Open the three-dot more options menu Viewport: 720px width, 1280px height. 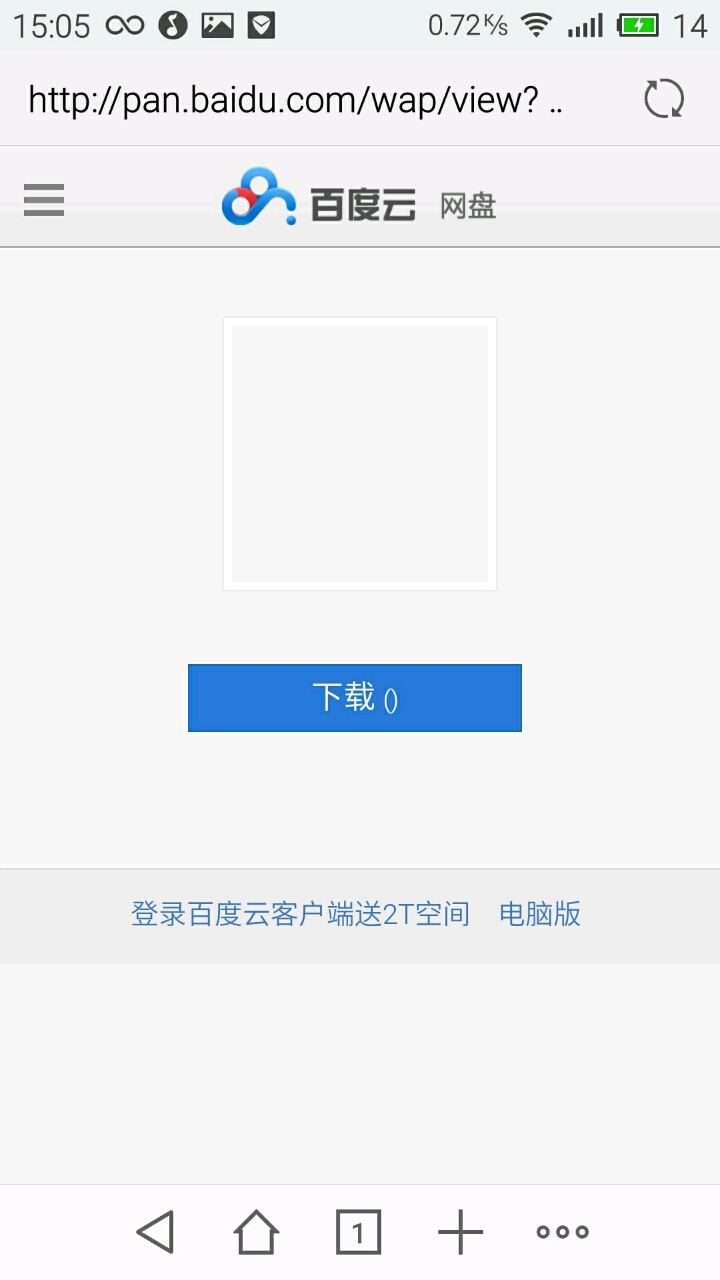(x=562, y=1232)
